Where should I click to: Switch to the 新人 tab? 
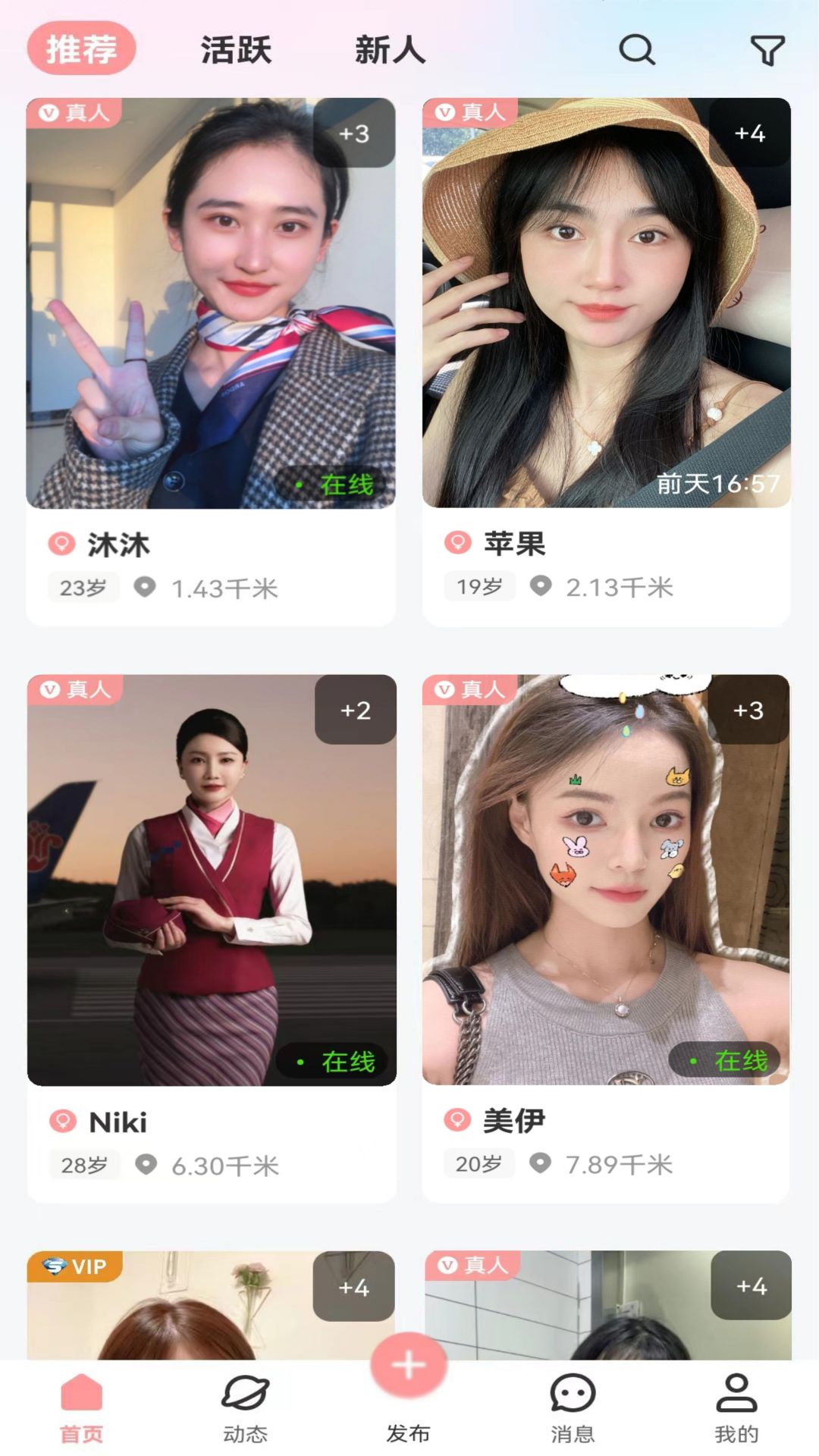(x=388, y=52)
